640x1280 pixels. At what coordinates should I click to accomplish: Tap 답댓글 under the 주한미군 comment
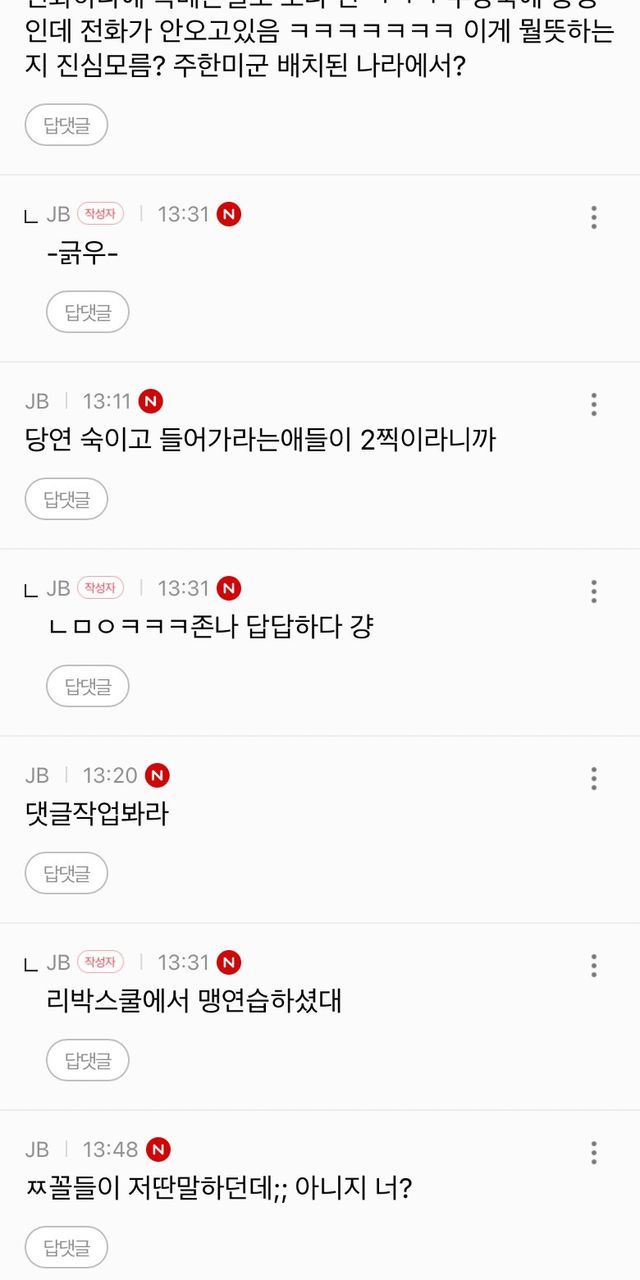coord(66,125)
